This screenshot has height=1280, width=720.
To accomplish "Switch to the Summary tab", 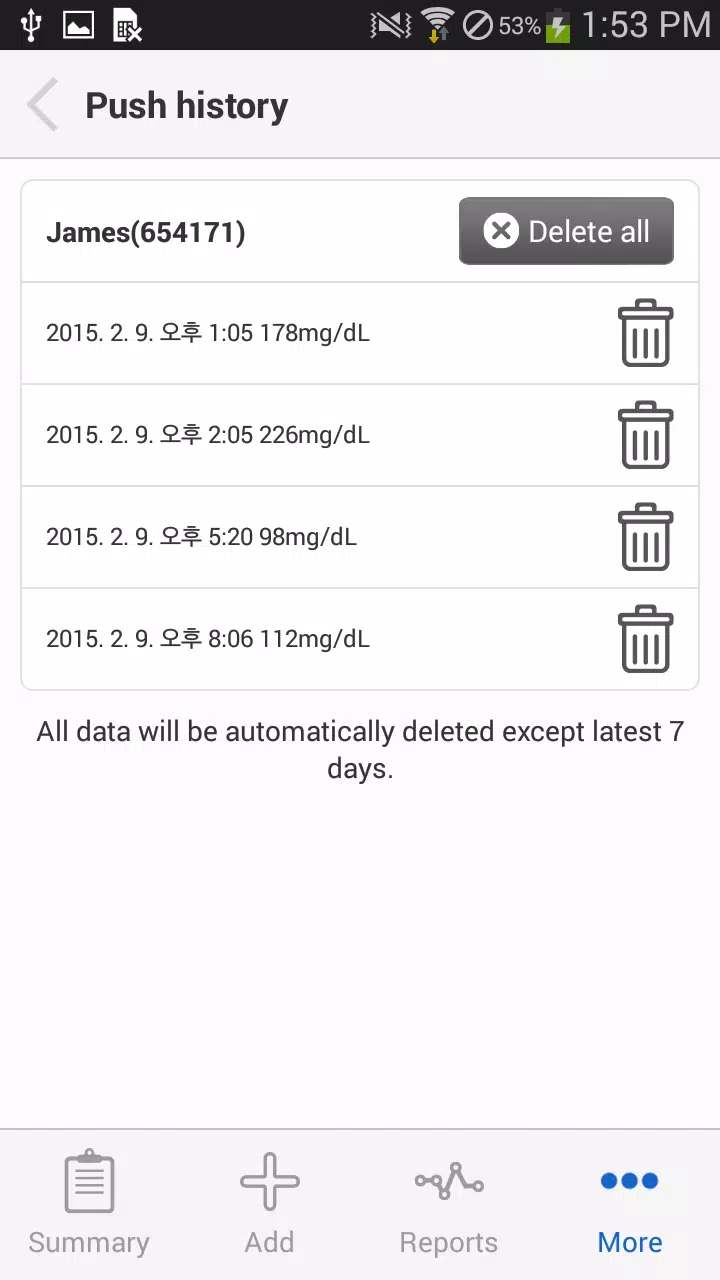I will click(89, 1204).
